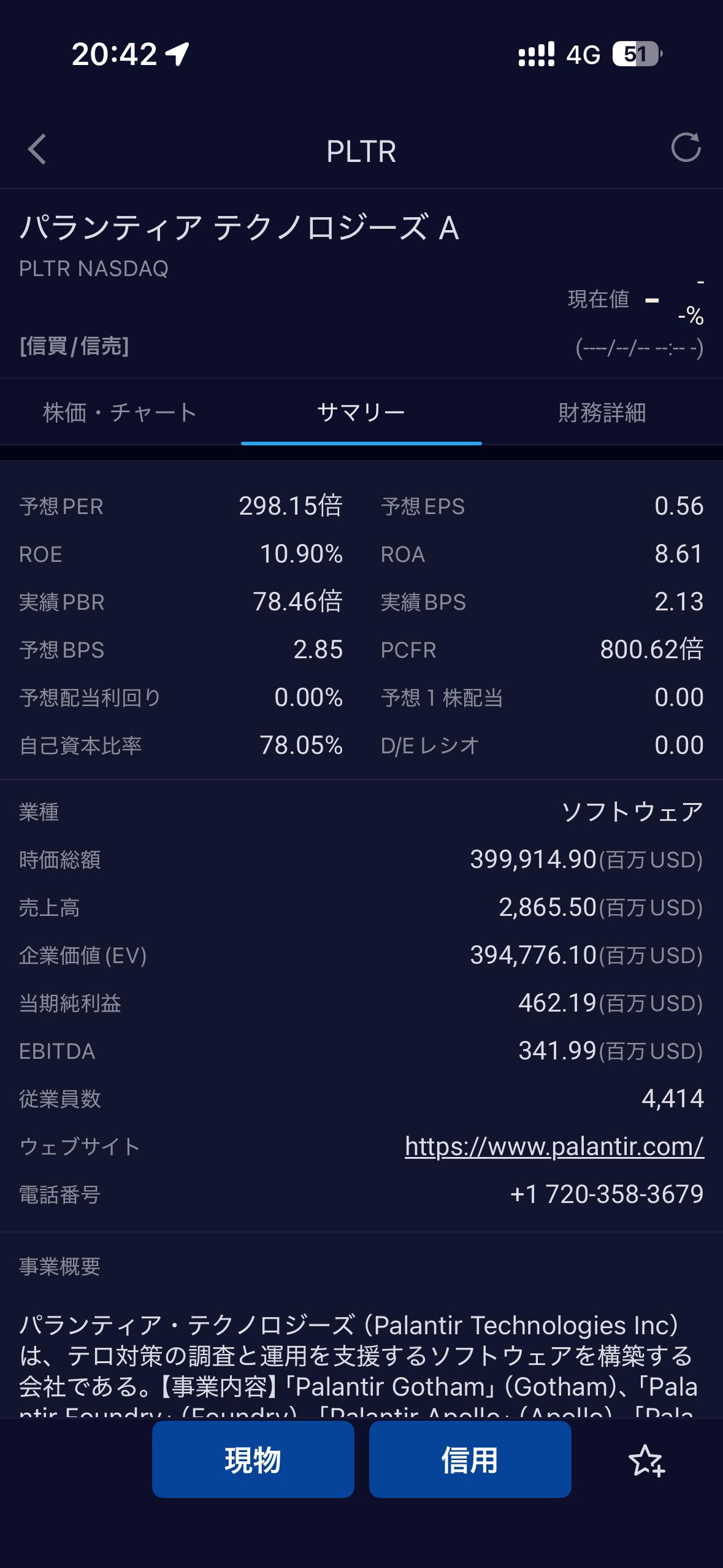The image size is (723, 1568).
Task: Tap the 信用 margin trade button
Action: pos(470,1460)
